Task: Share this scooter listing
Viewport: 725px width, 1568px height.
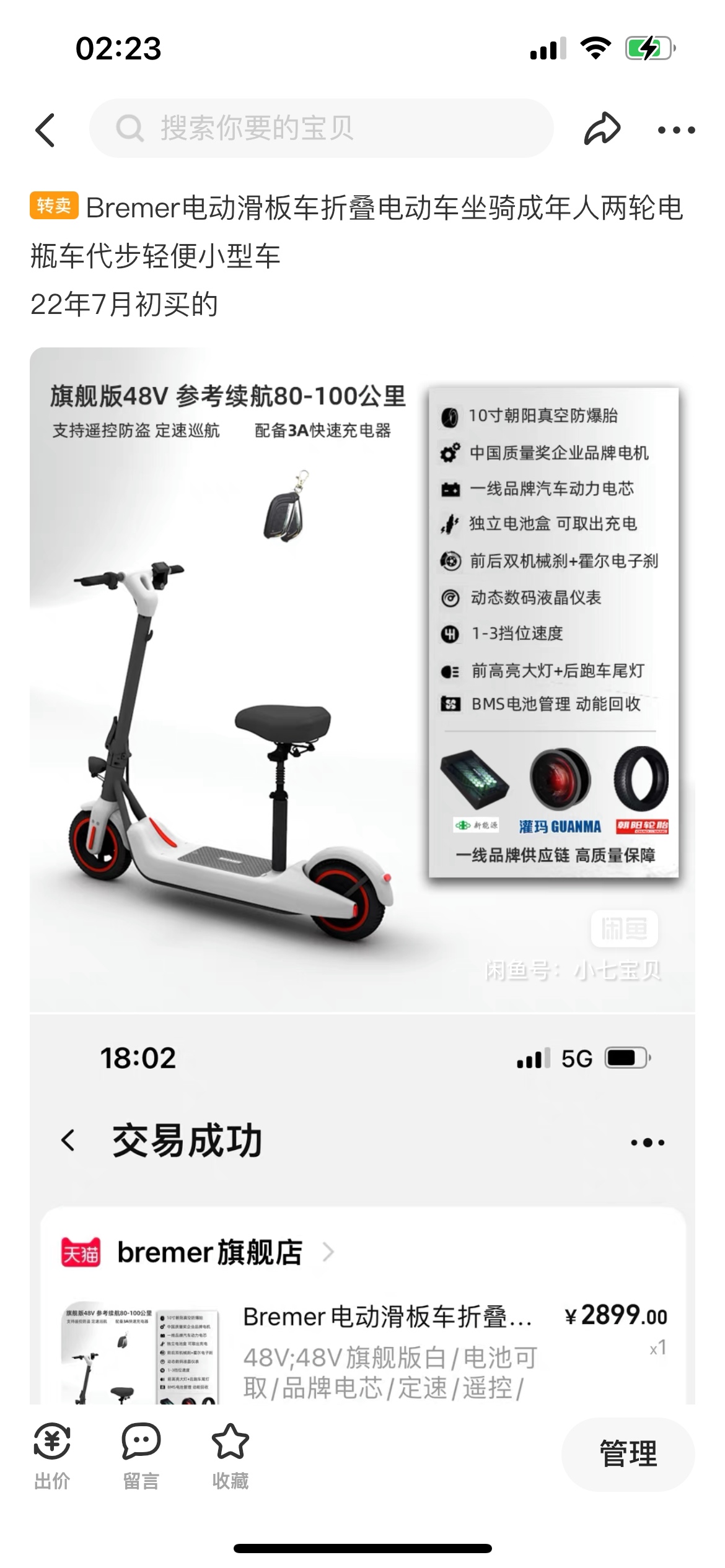Action: 601,129
